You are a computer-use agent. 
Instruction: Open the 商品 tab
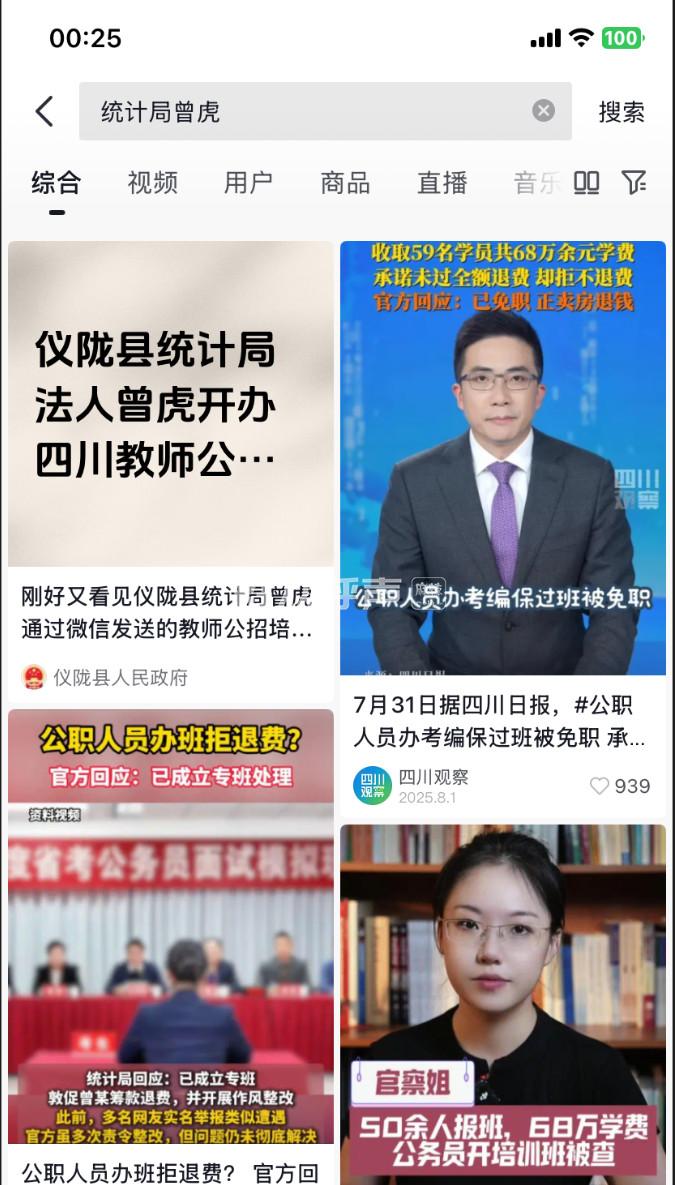(x=345, y=183)
